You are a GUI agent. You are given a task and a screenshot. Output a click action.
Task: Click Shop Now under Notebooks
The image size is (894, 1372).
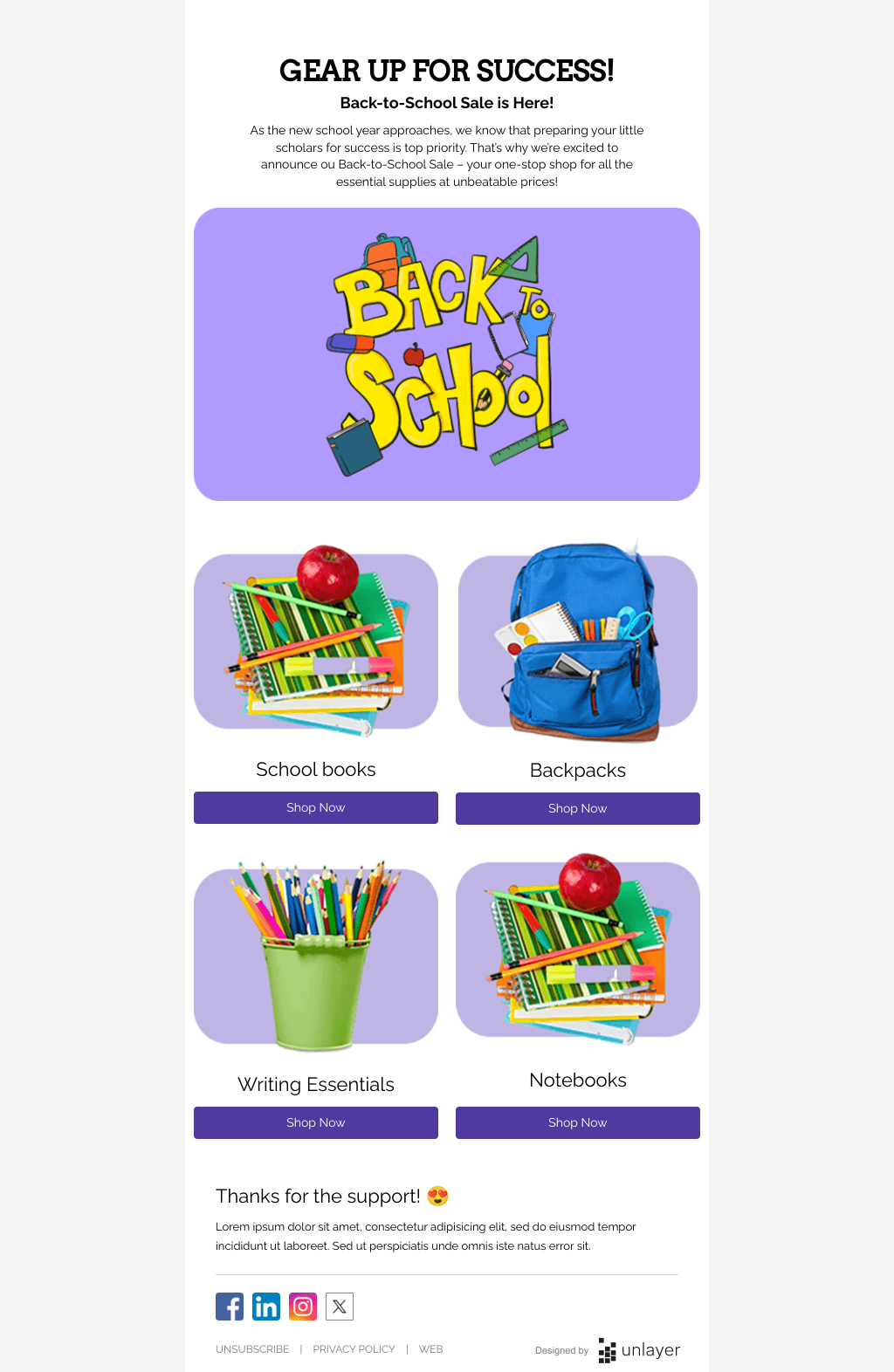(577, 1122)
